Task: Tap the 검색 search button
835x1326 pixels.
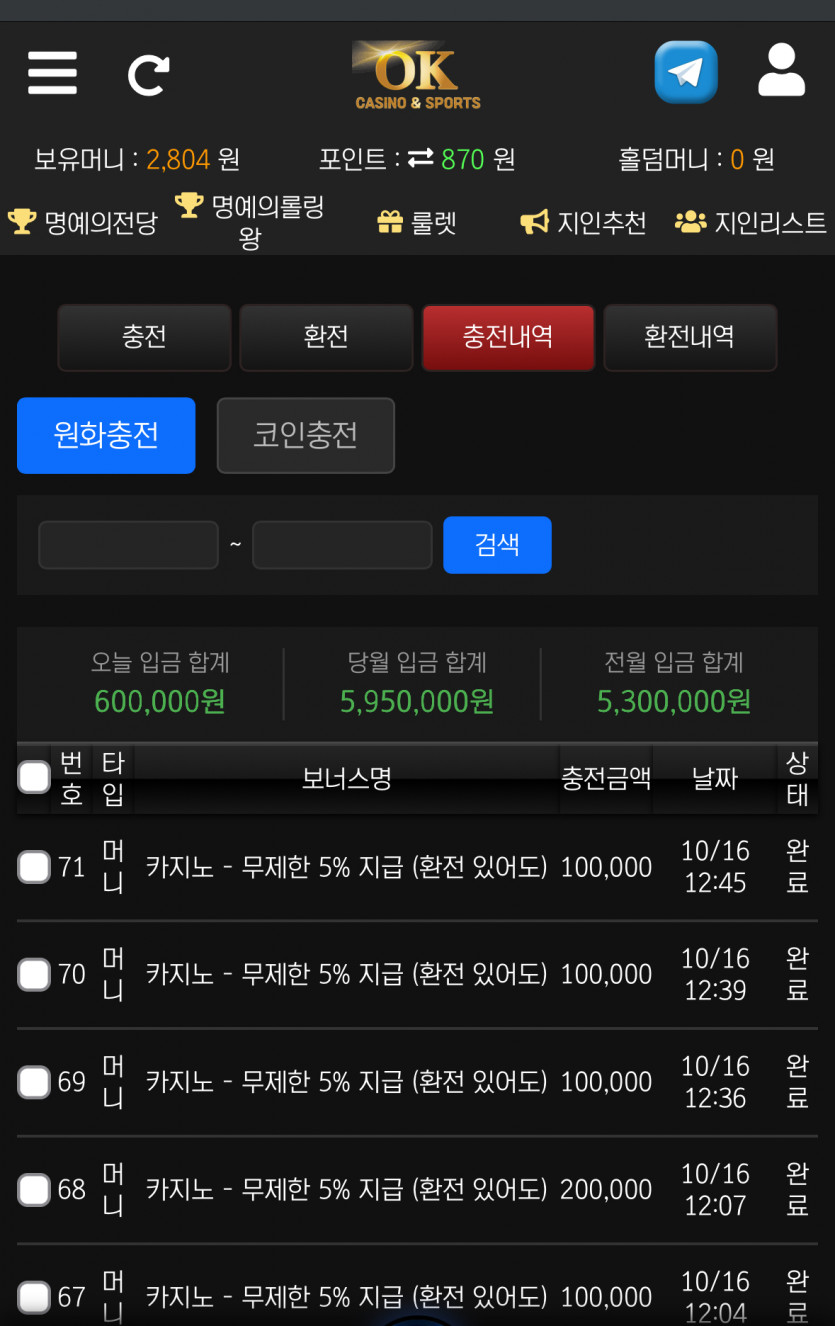Action: tap(497, 545)
